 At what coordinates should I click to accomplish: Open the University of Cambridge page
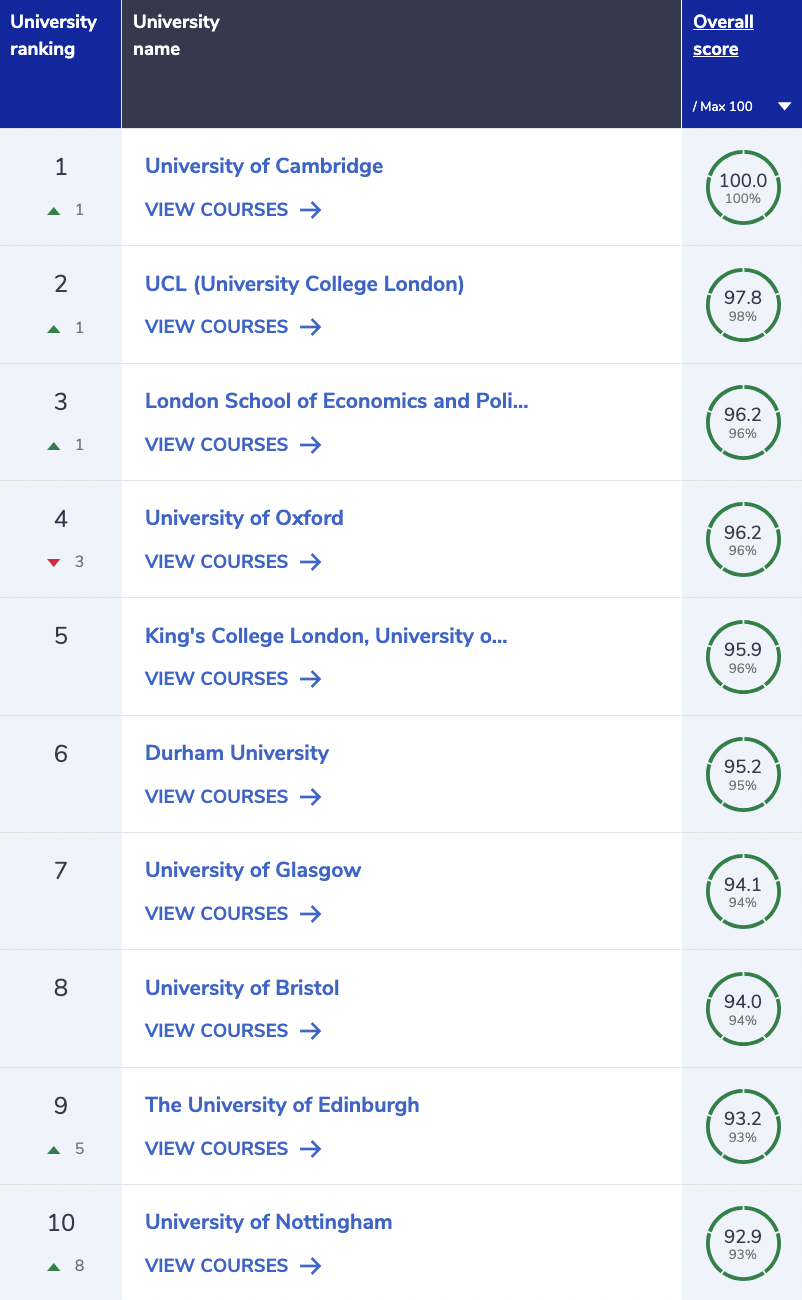(x=264, y=166)
